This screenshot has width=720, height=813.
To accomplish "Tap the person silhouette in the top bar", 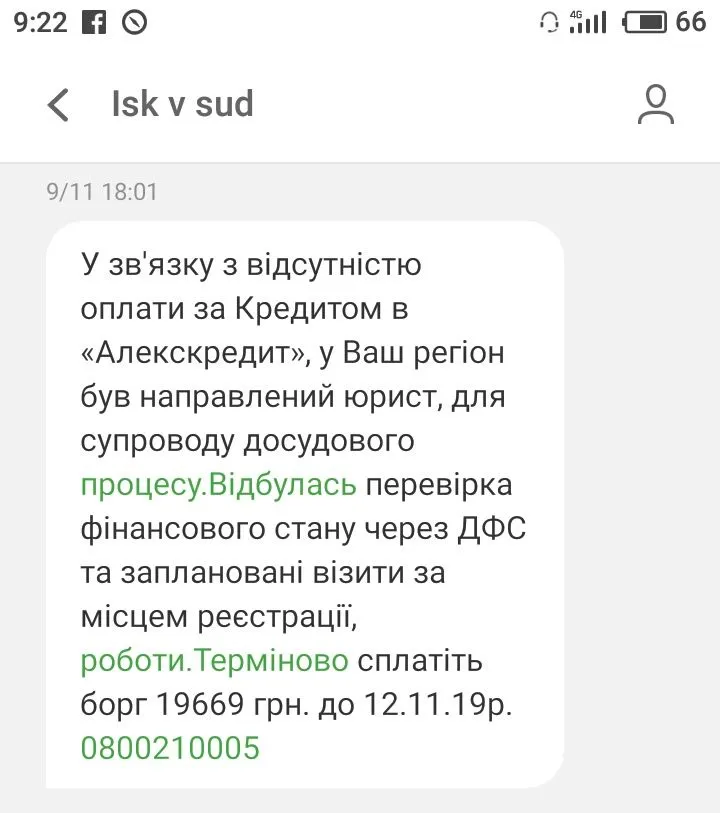I will (656, 104).
